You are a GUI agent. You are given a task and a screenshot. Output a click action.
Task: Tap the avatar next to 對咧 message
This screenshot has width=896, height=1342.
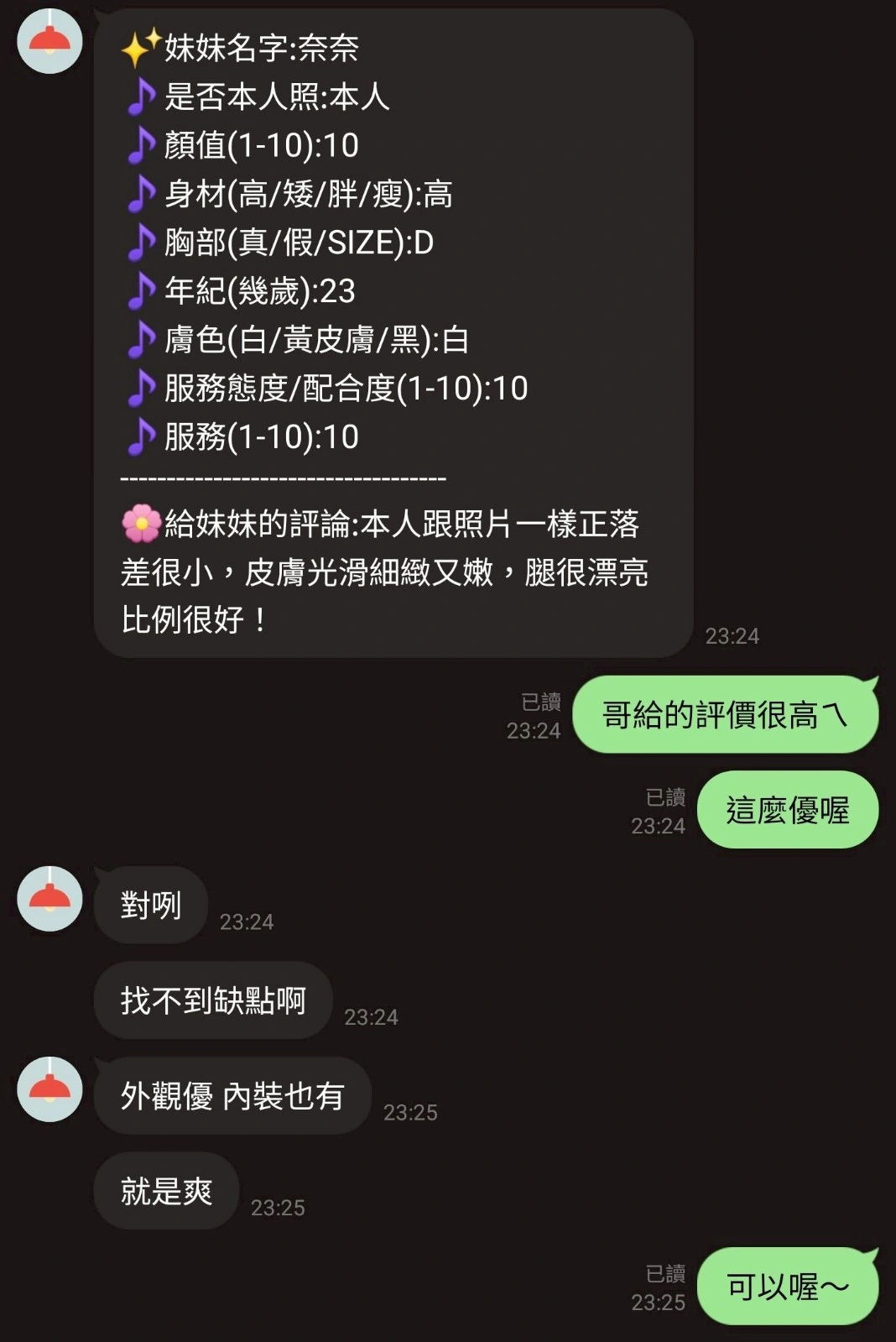[49, 899]
